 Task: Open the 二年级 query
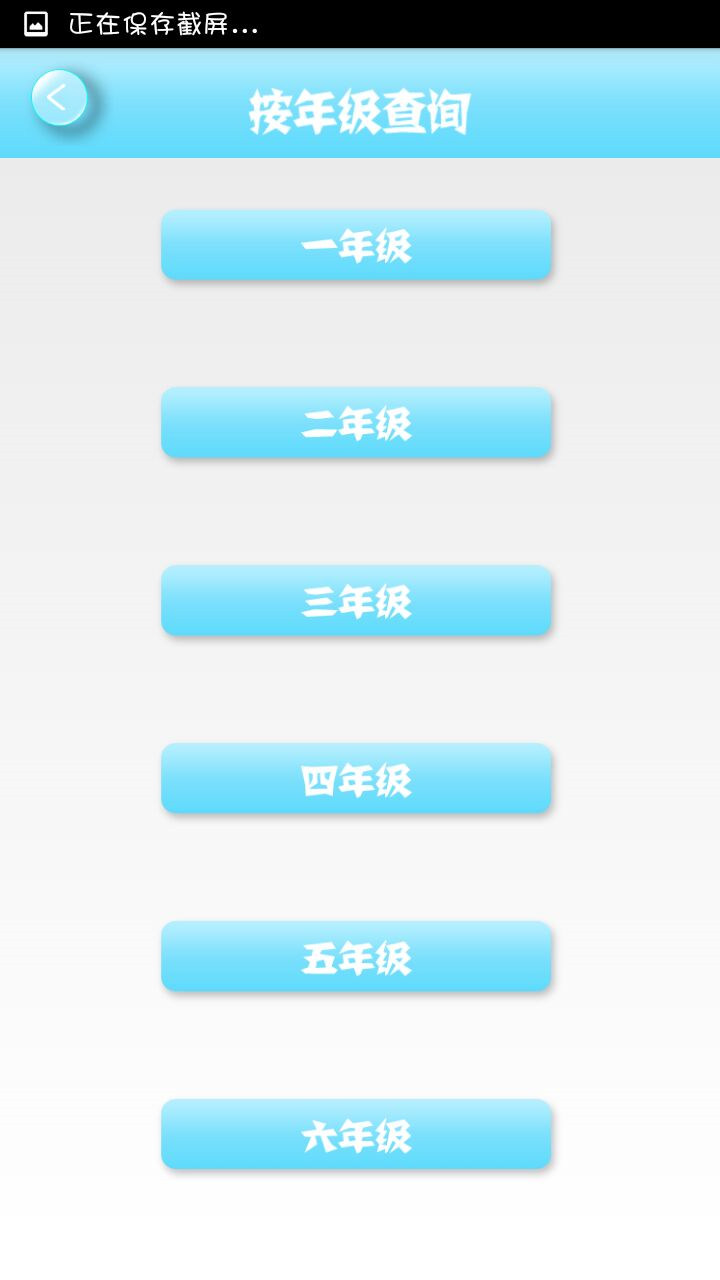click(356, 423)
